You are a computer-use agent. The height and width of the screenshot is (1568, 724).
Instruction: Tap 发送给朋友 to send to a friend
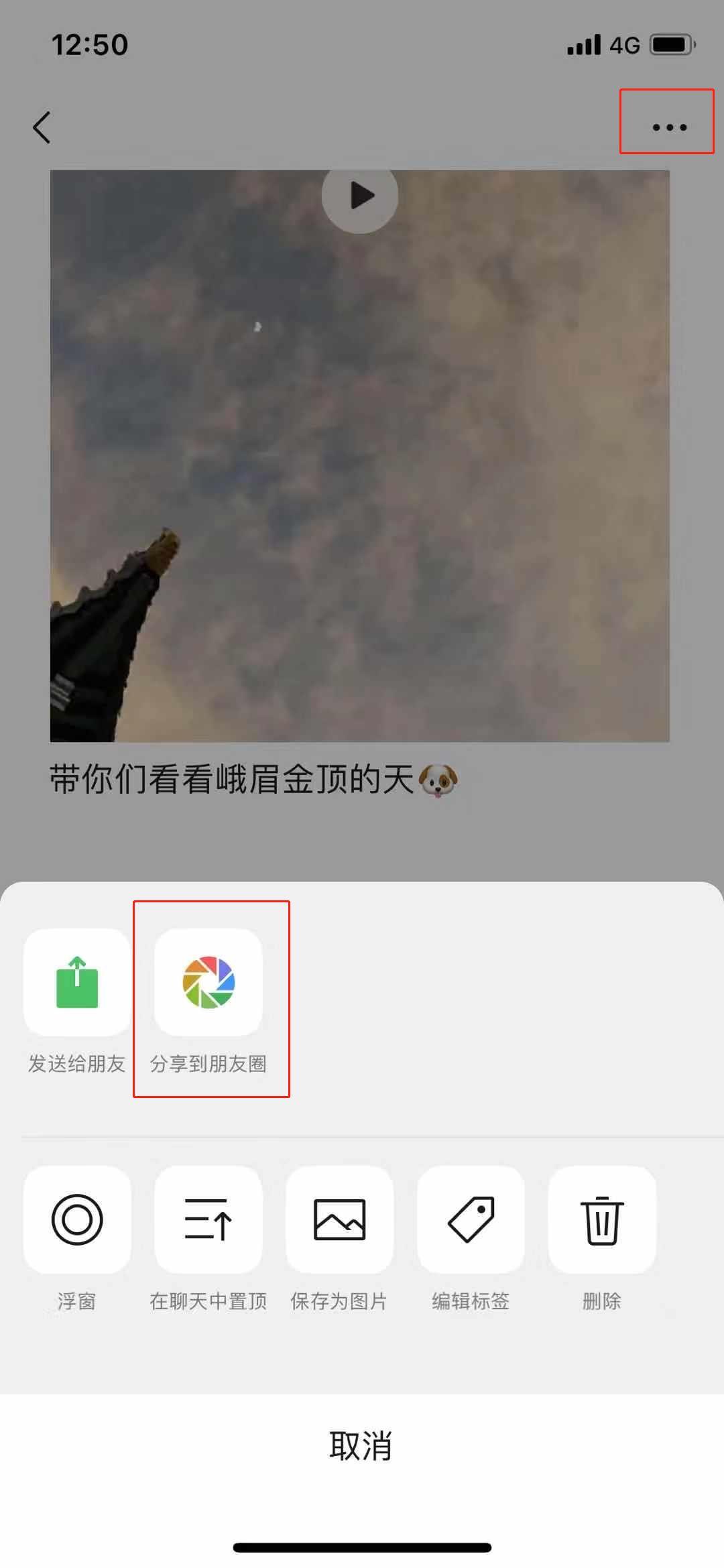tap(77, 983)
